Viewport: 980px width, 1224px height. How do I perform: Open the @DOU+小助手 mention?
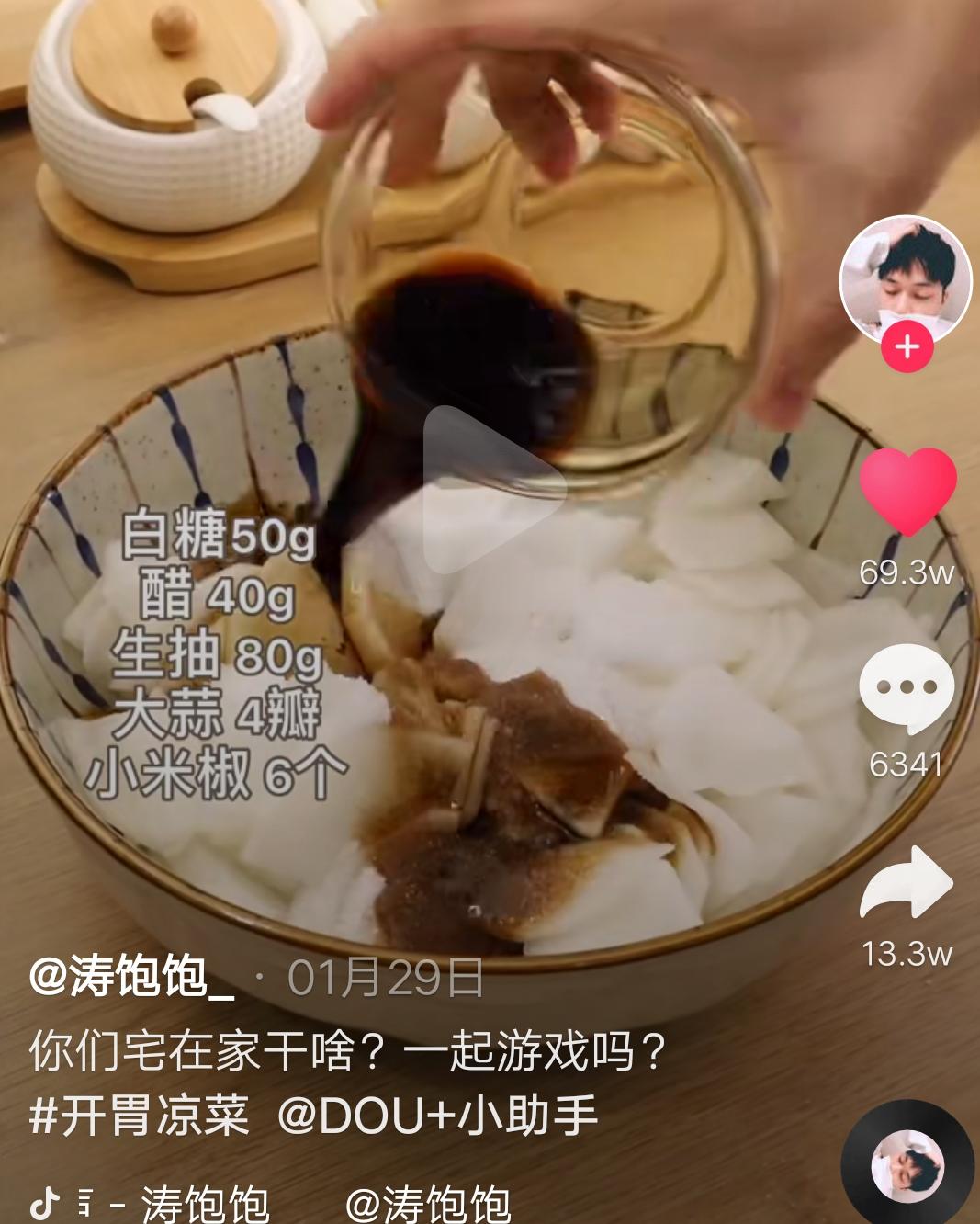coord(437,1116)
